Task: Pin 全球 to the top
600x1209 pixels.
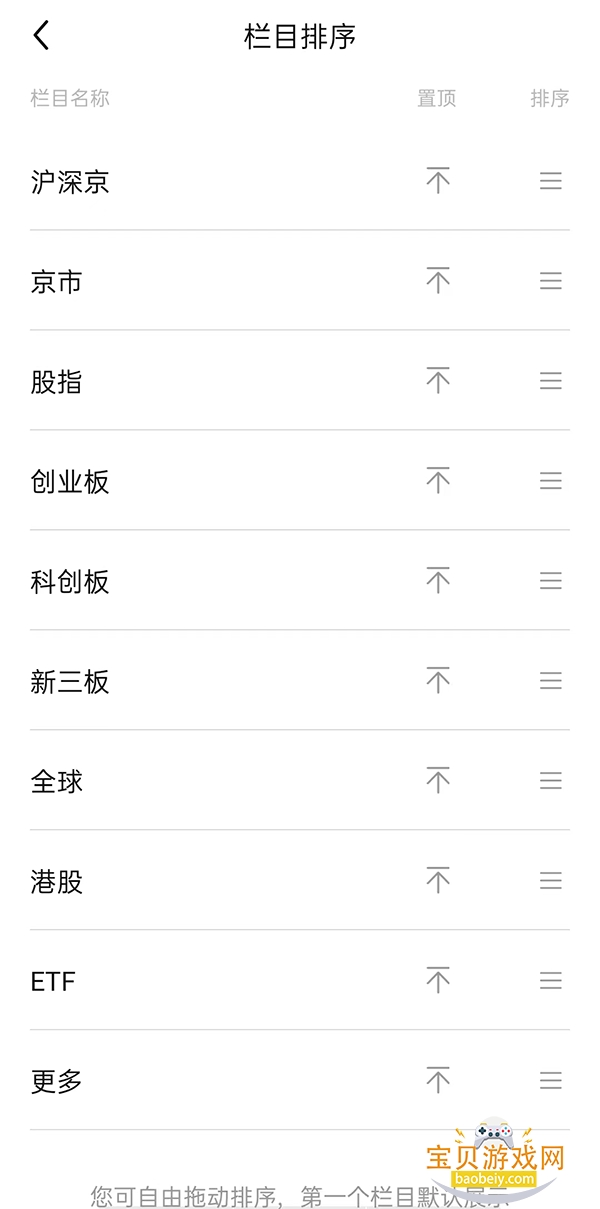Action: [x=438, y=781]
